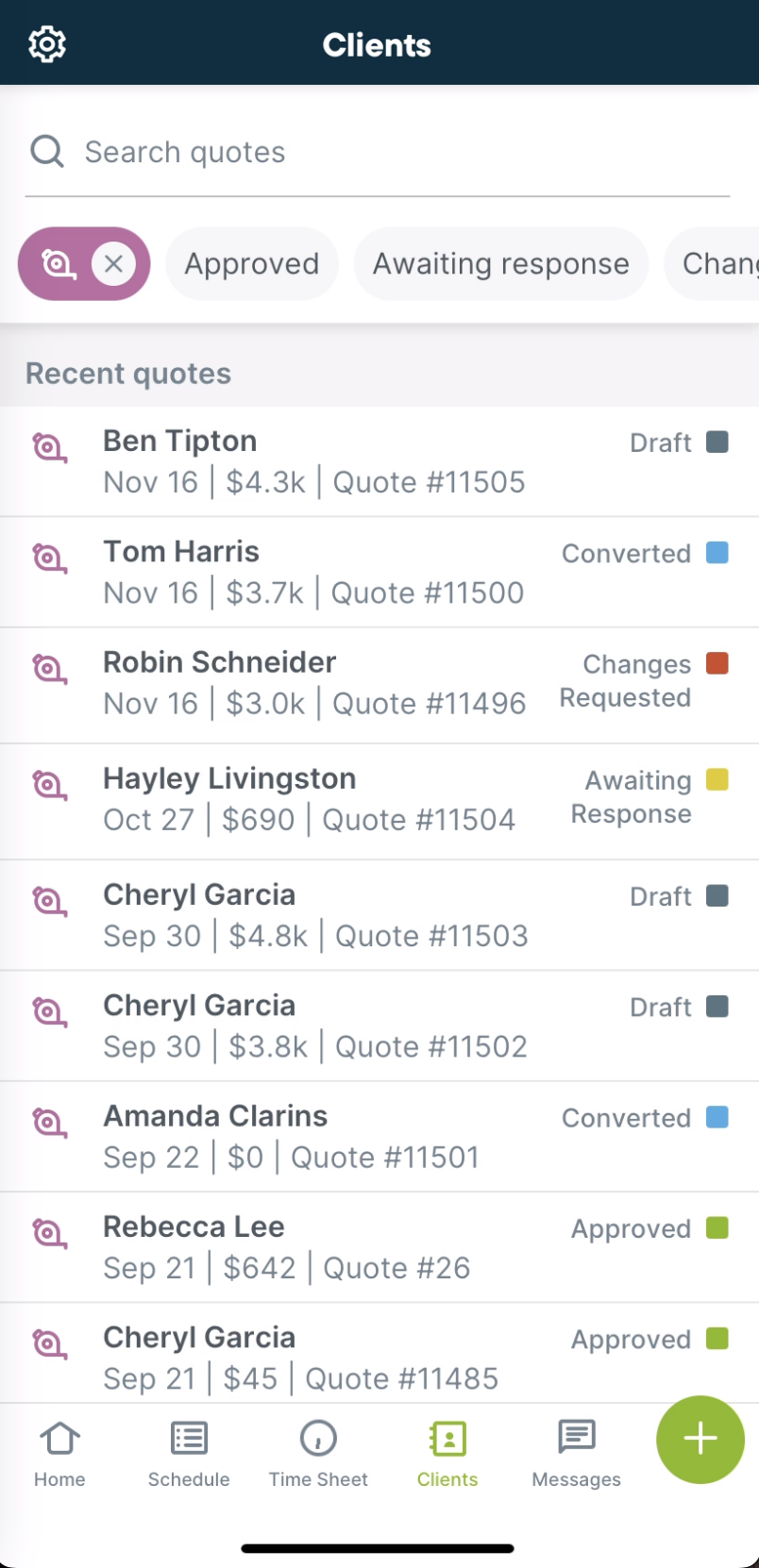Switch to the Messages tab

[x=576, y=1454]
